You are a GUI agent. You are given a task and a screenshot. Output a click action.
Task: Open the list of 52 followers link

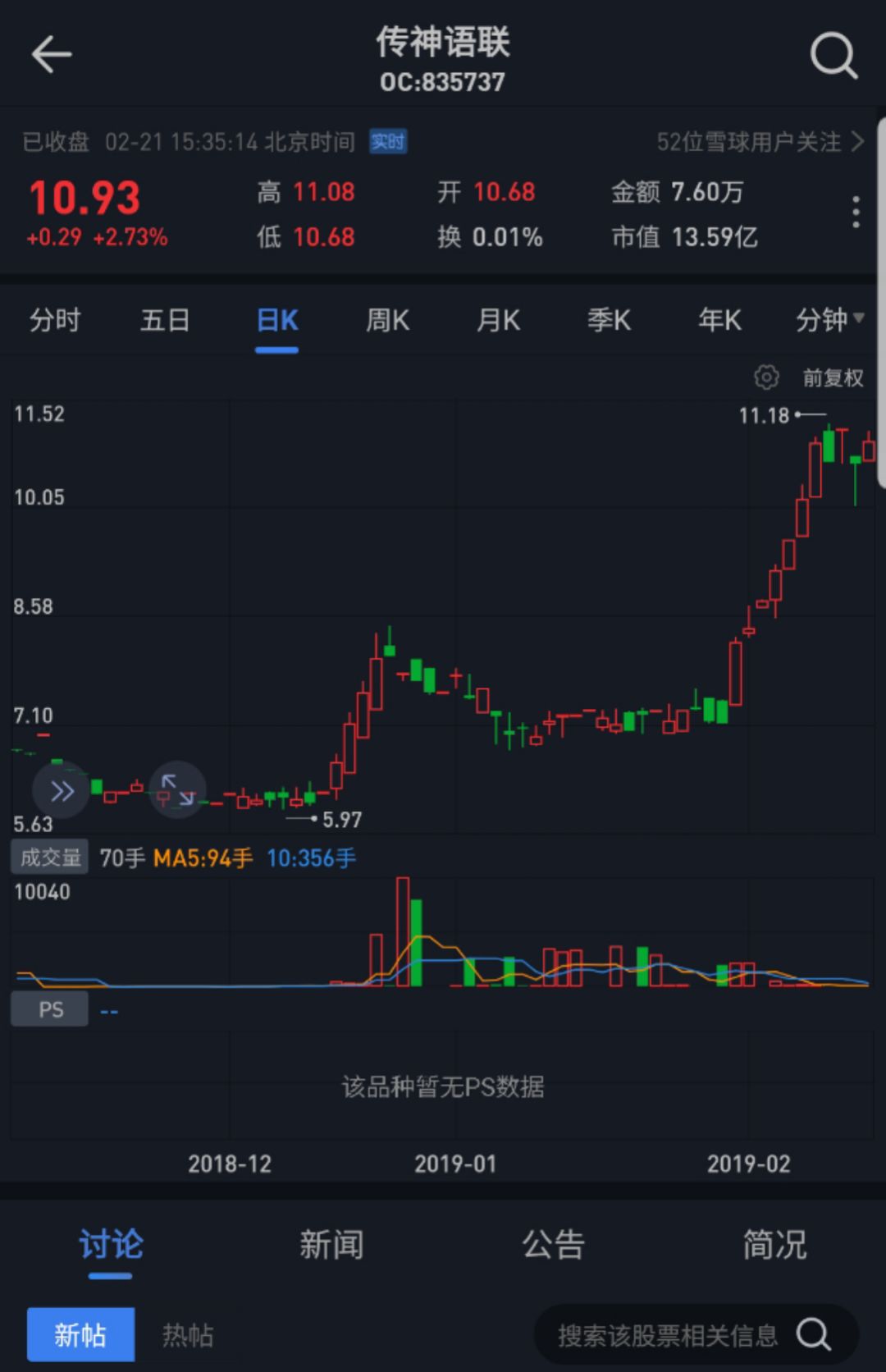pyautogui.click(x=749, y=141)
